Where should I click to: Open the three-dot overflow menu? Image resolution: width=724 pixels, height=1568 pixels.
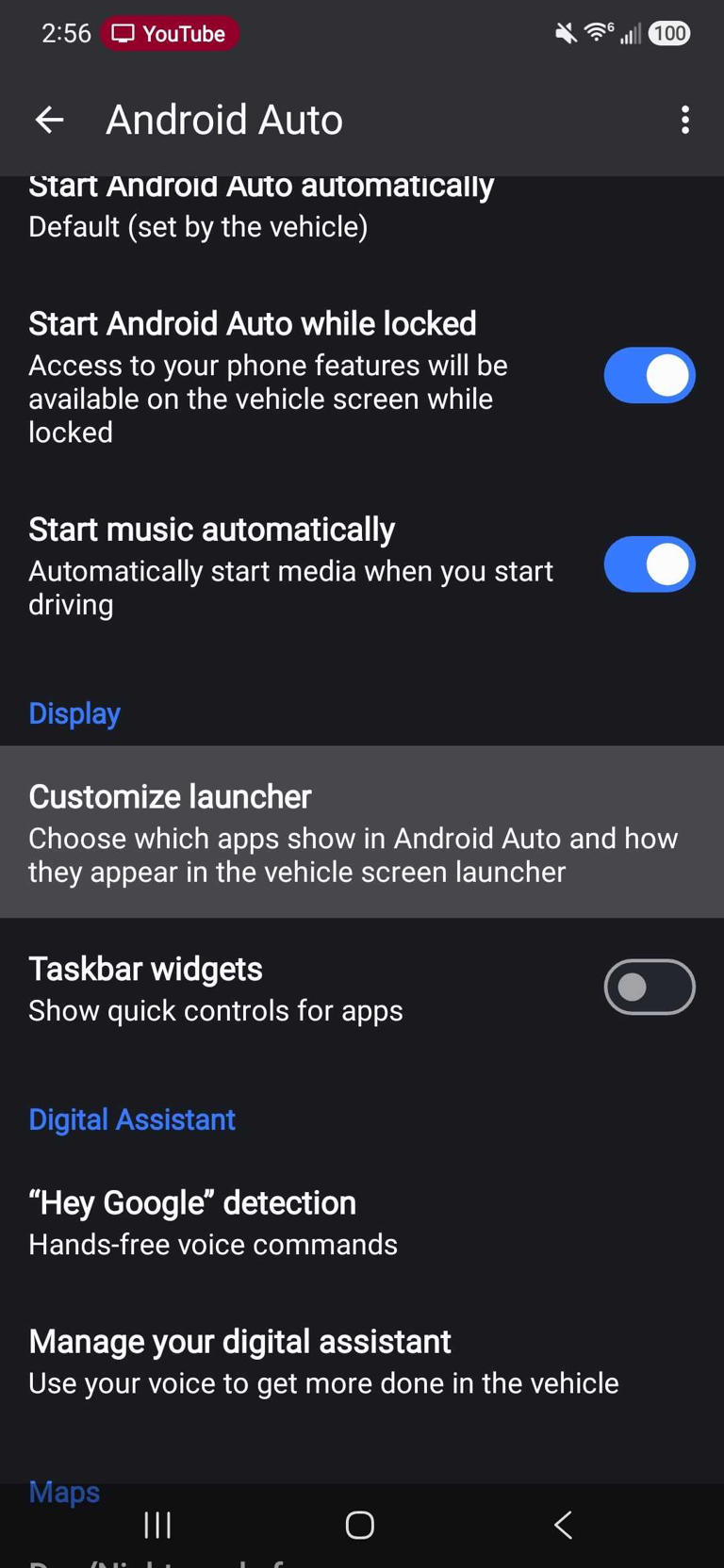[684, 120]
